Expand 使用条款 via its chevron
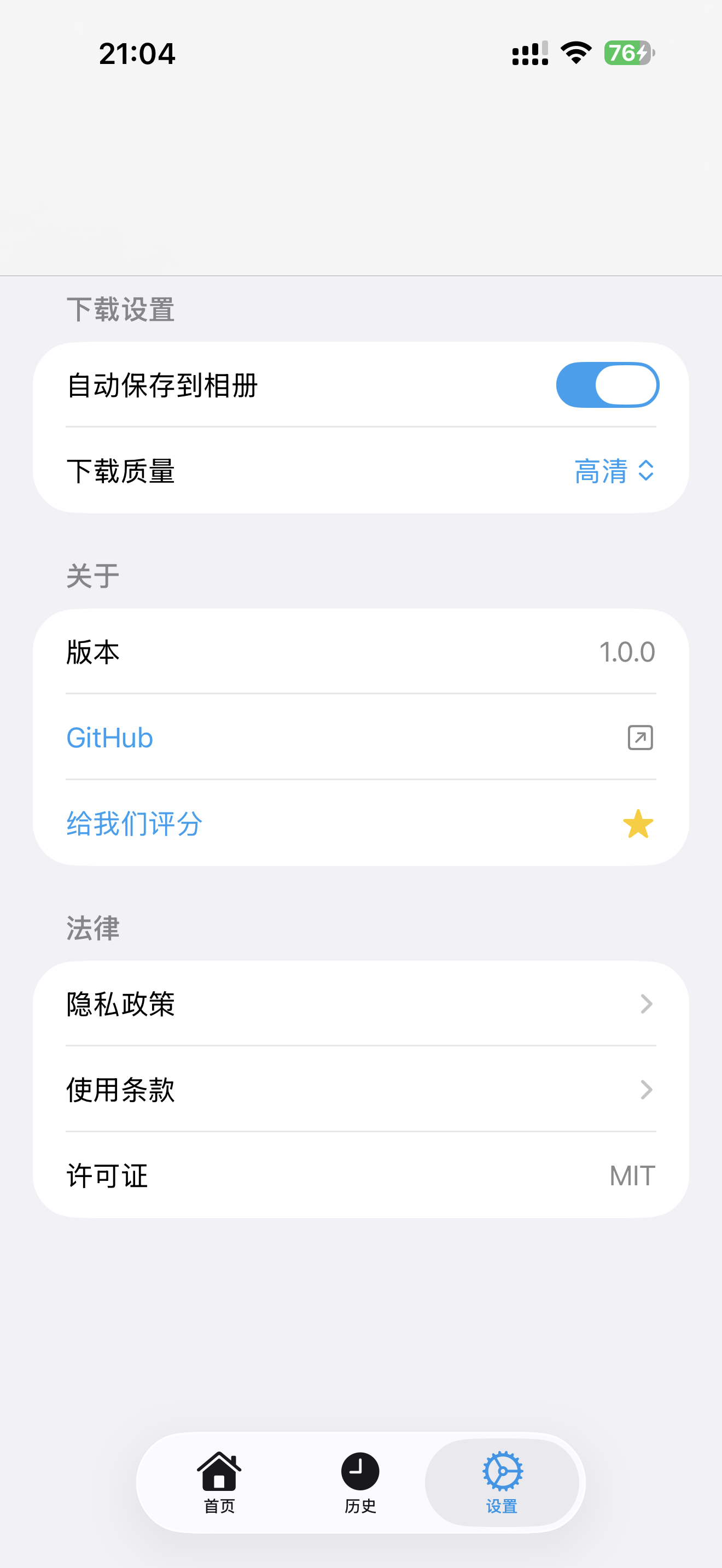This screenshot has height=1568, width=722. click(x=647, y=1090)
